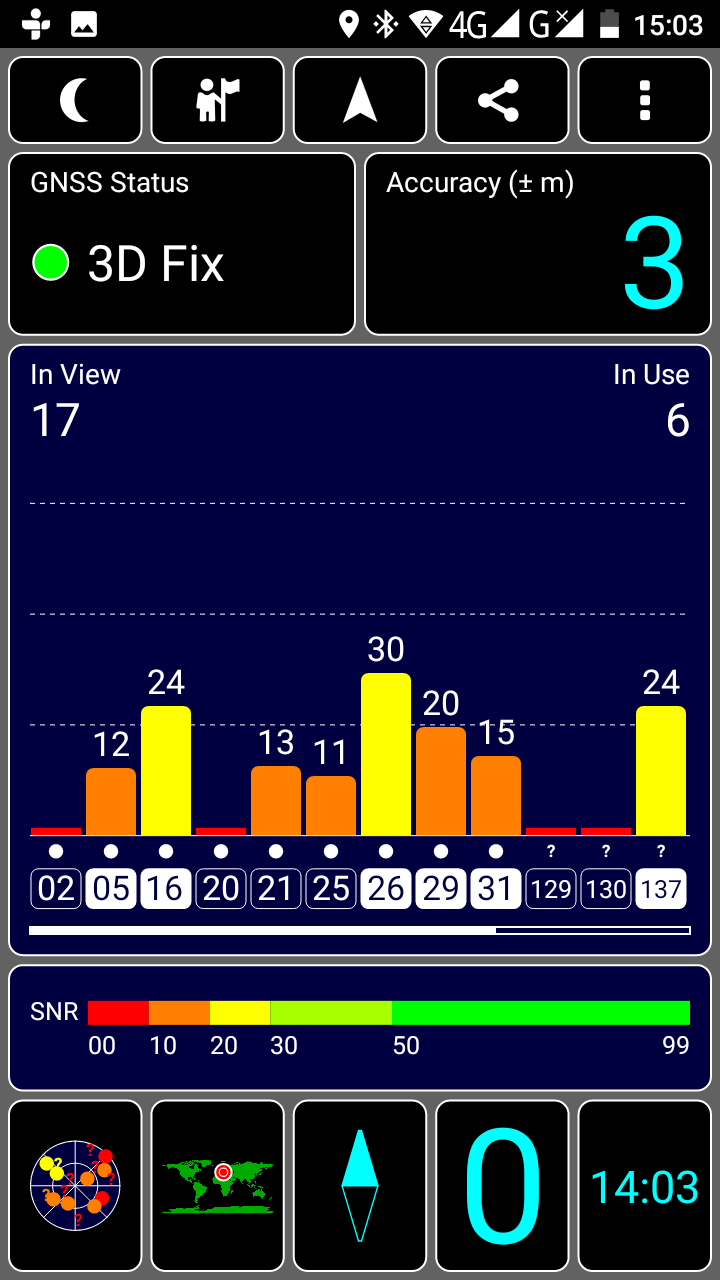Toggle night mode with the moon icon

pos(75,100)
